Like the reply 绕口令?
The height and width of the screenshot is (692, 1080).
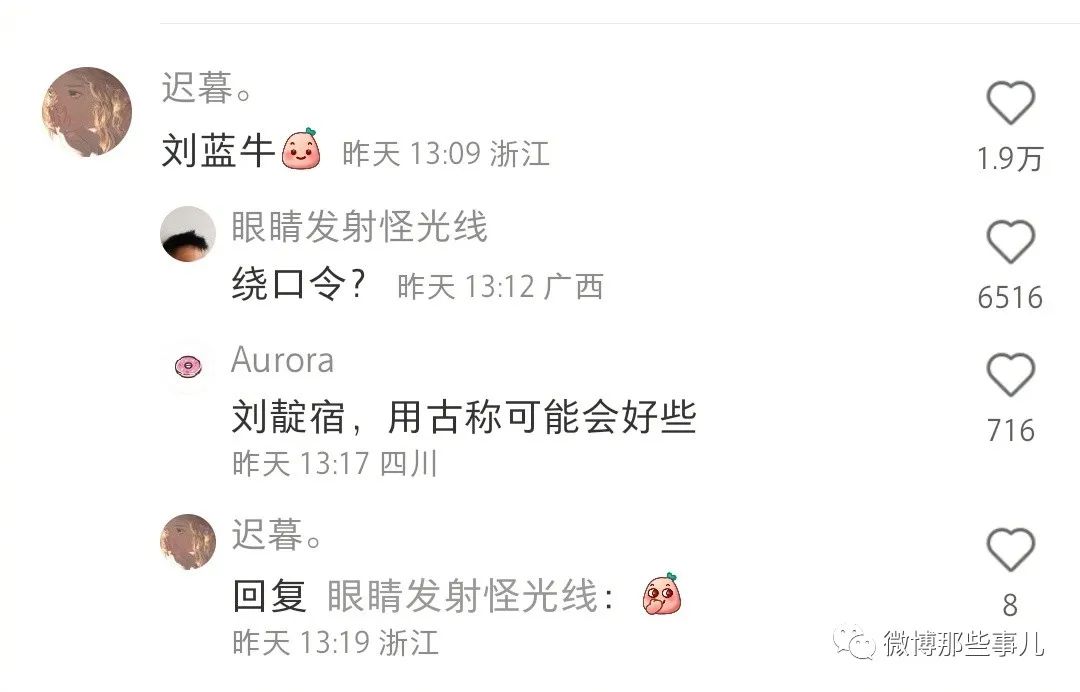(x=1010, y=243)
